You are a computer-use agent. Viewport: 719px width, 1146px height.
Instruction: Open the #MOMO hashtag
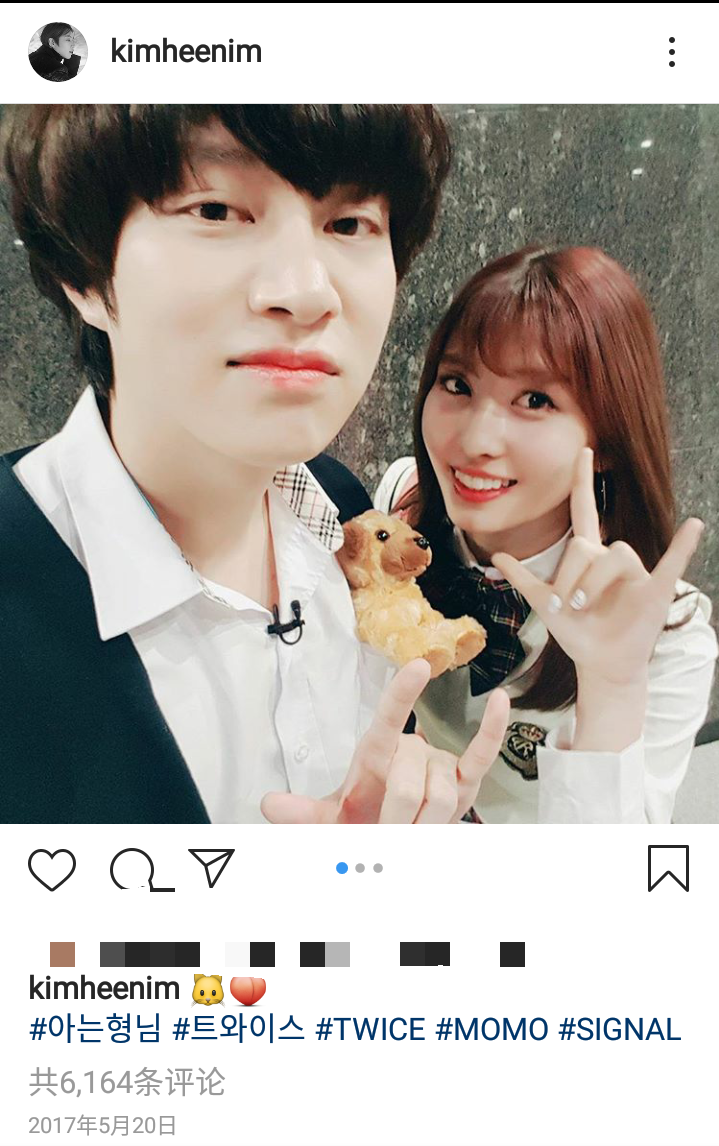[492, 1029]
